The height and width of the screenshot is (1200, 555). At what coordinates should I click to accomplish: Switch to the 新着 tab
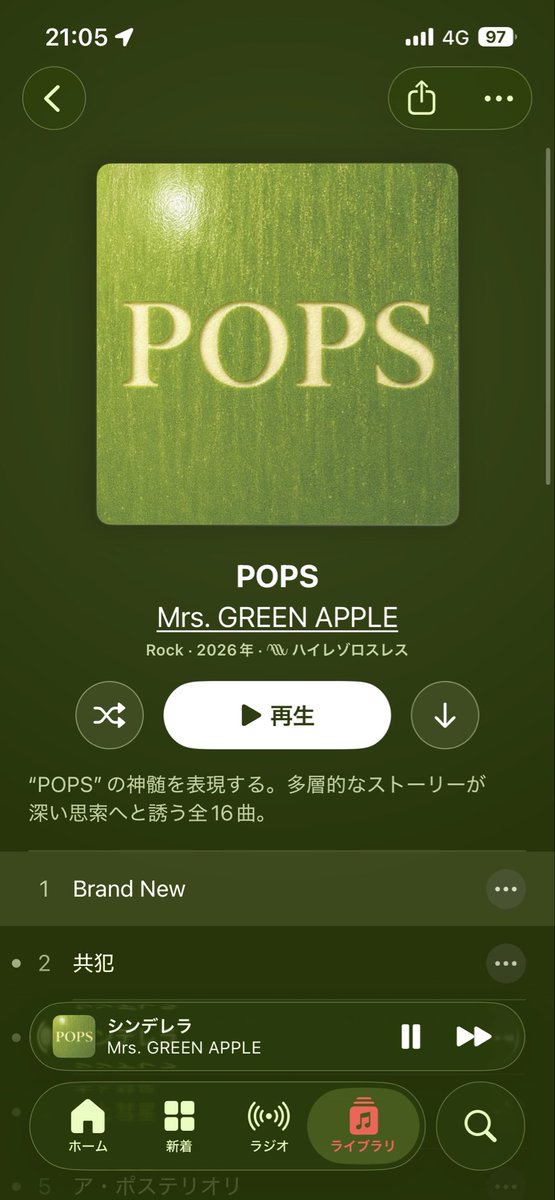(179, 1125)
